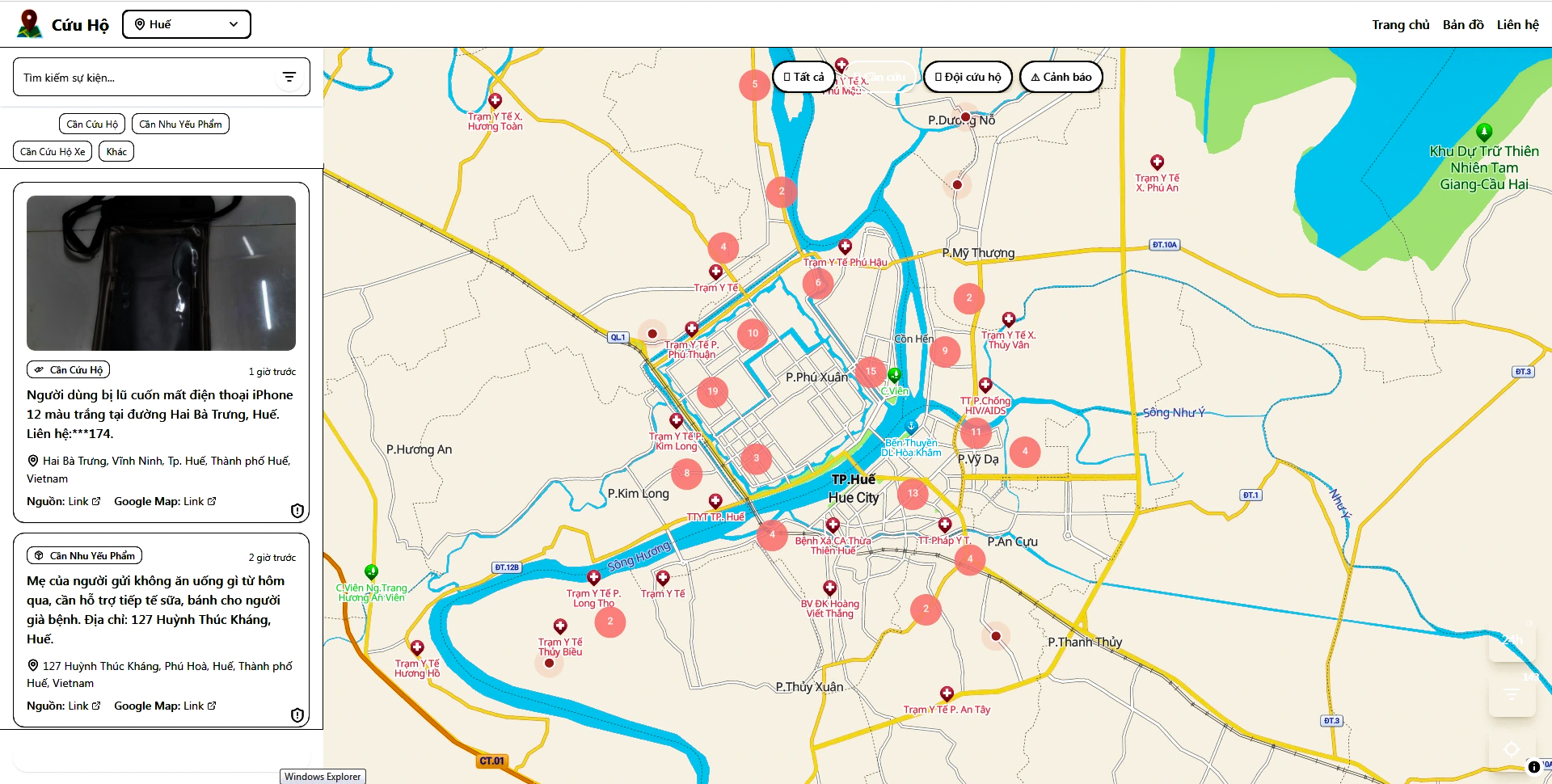Select the Cần Nhu Yếu Phẩm filter chip
This screenshot has height=784, width=1552.
coord(180,124)
